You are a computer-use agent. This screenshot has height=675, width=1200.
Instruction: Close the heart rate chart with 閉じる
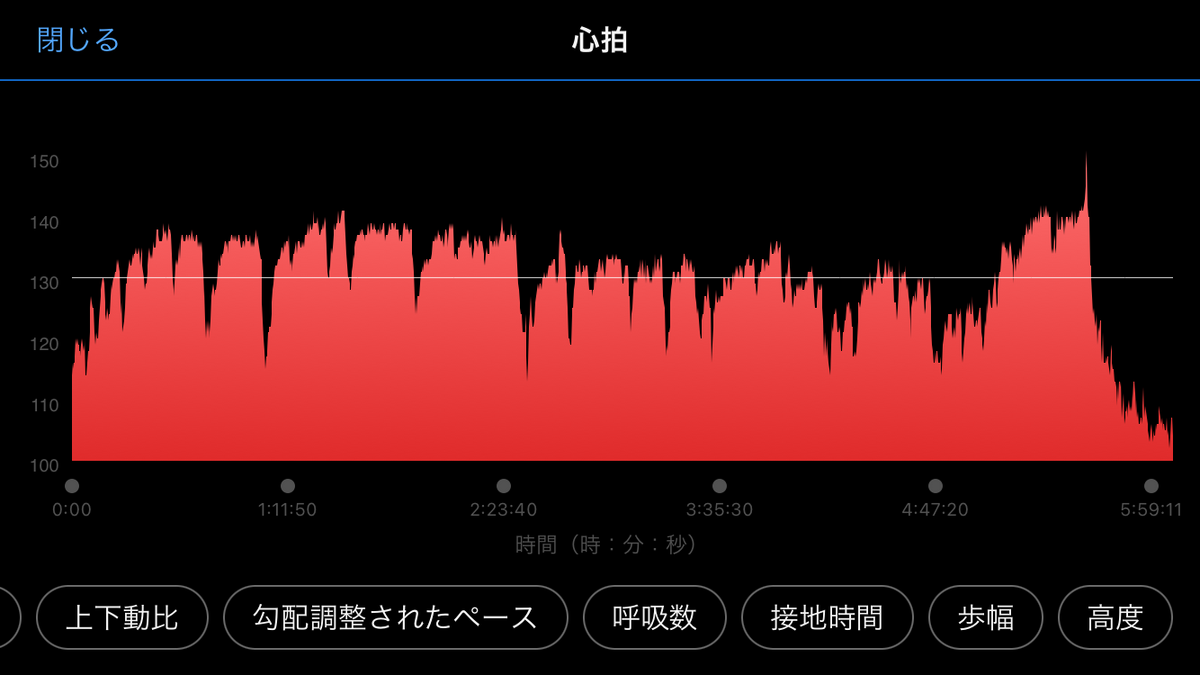pos(78,40)
